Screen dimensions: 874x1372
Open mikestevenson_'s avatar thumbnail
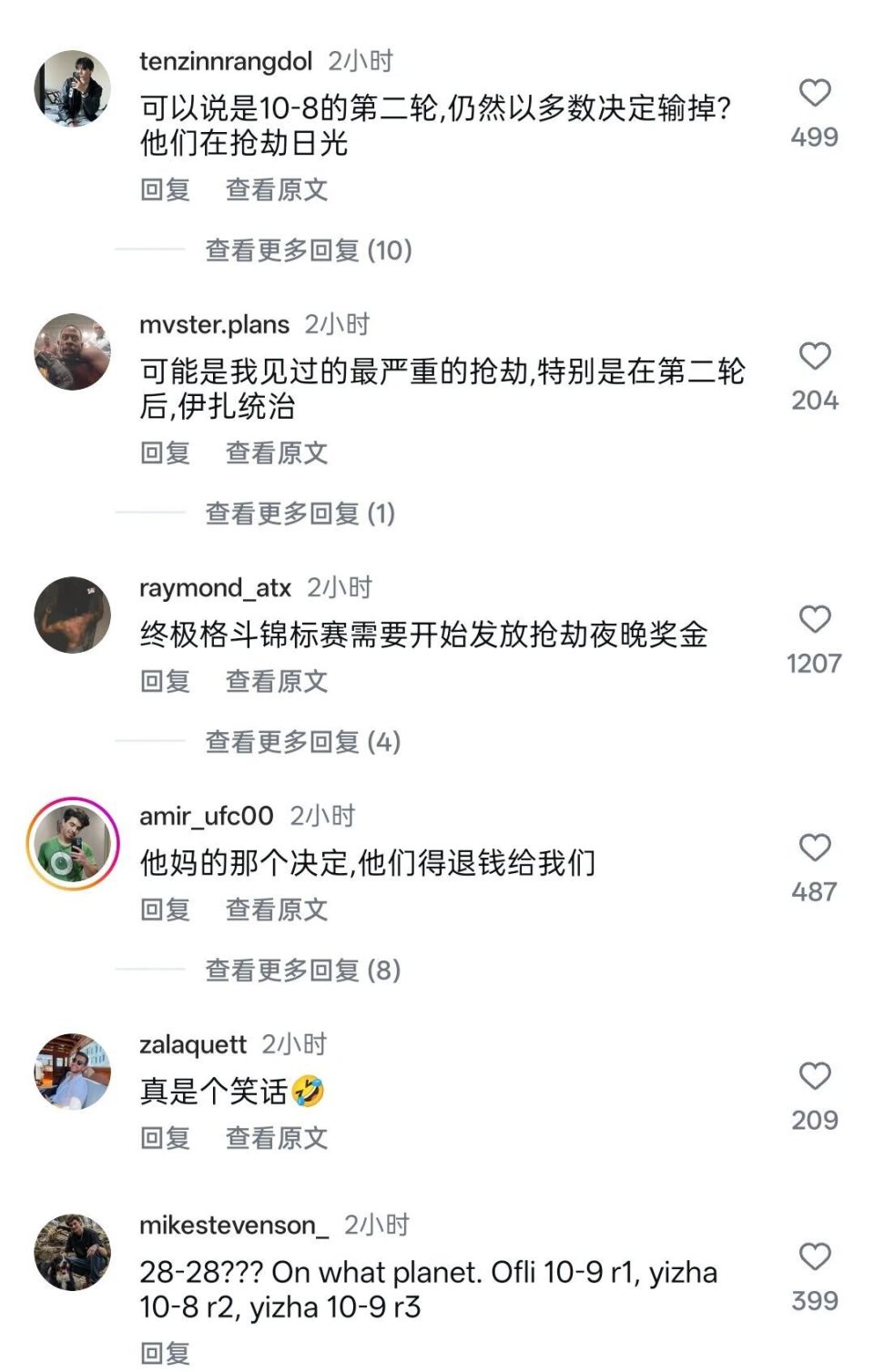[73, 1252]
